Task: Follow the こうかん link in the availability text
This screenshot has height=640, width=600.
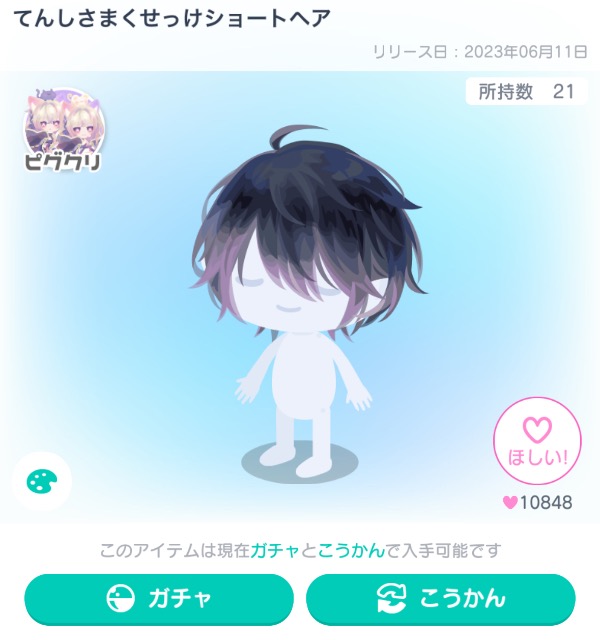Action: tap(349, 550)
